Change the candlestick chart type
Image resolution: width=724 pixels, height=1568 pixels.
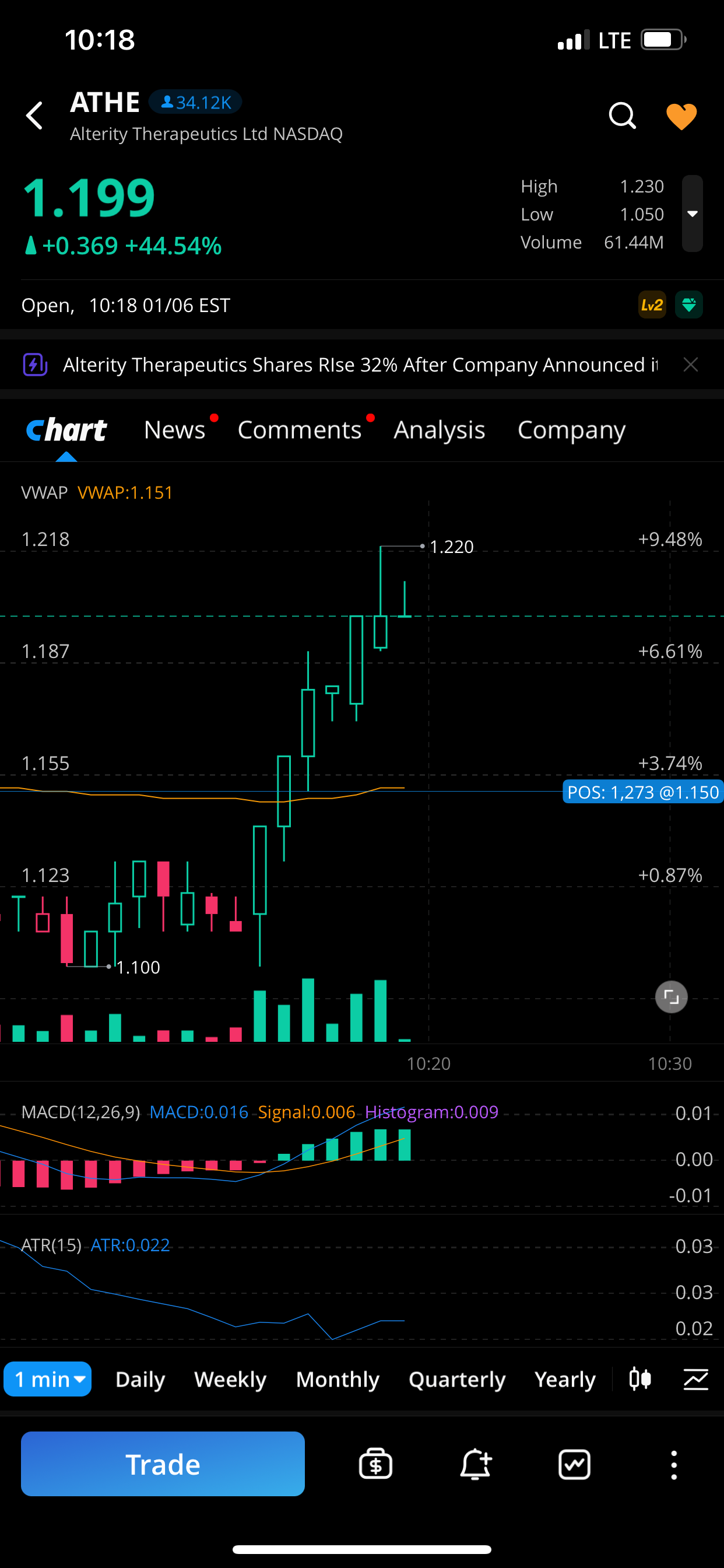[640, 1380]
